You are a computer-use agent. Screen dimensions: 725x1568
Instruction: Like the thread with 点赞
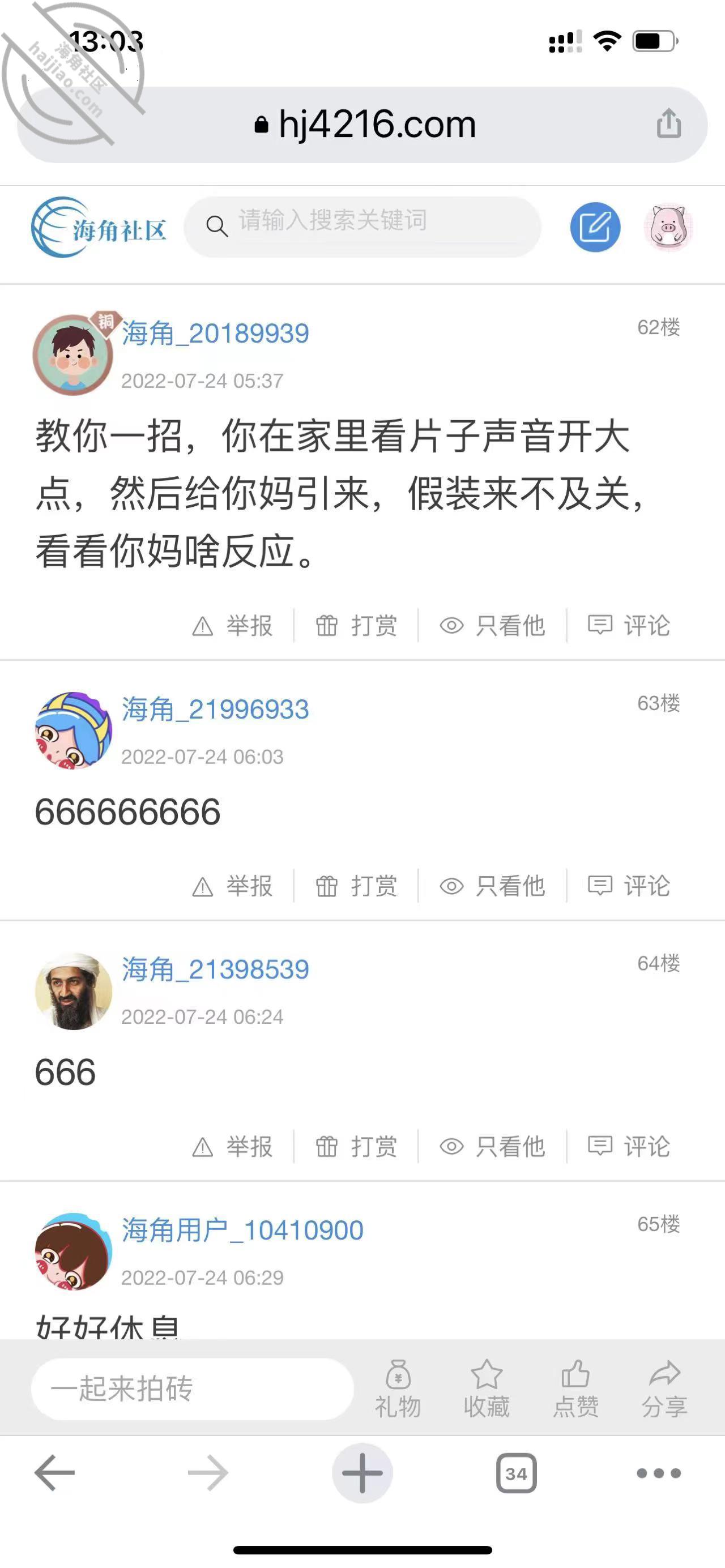click(575, 1390)
